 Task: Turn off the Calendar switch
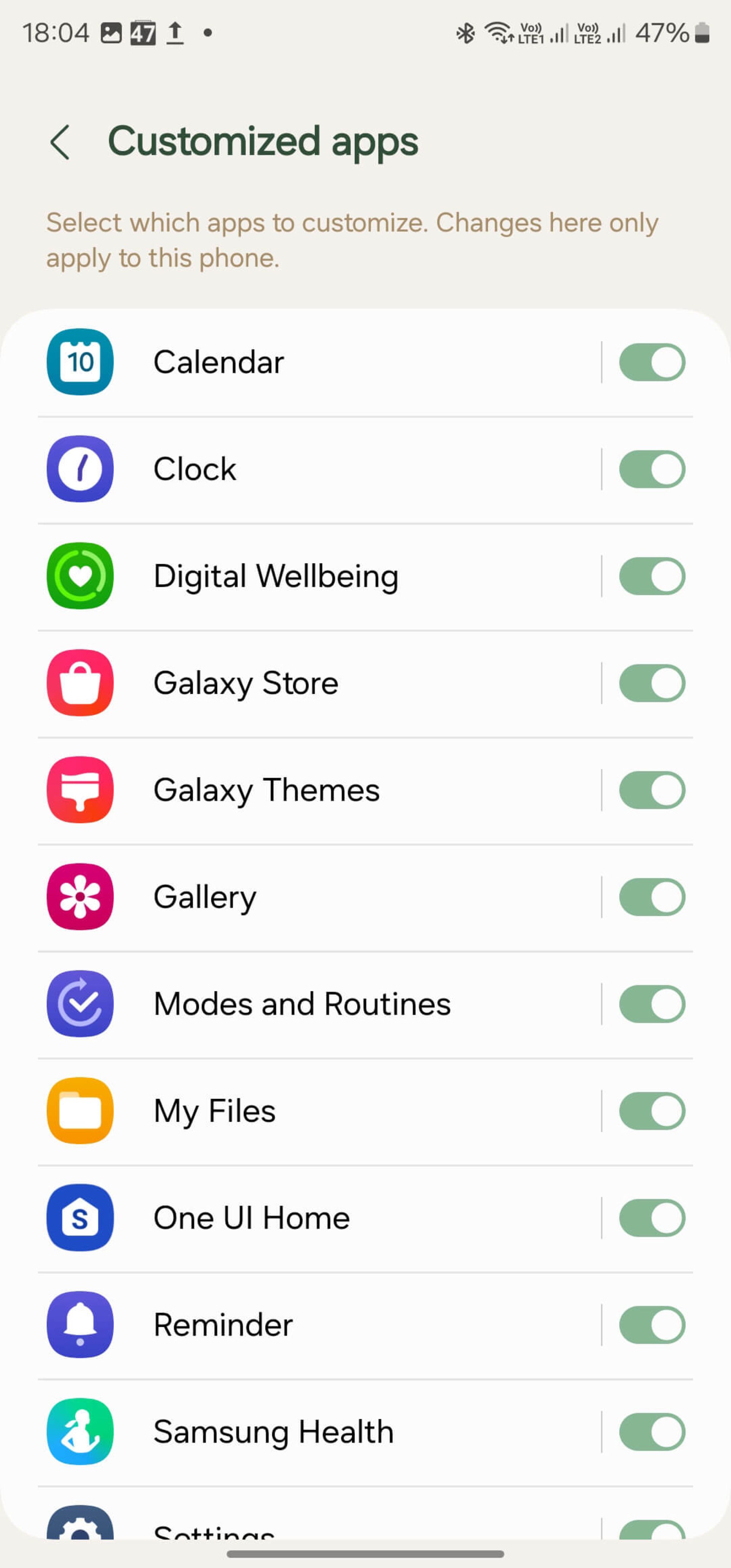pyautogui.click(x=652, y=362)
